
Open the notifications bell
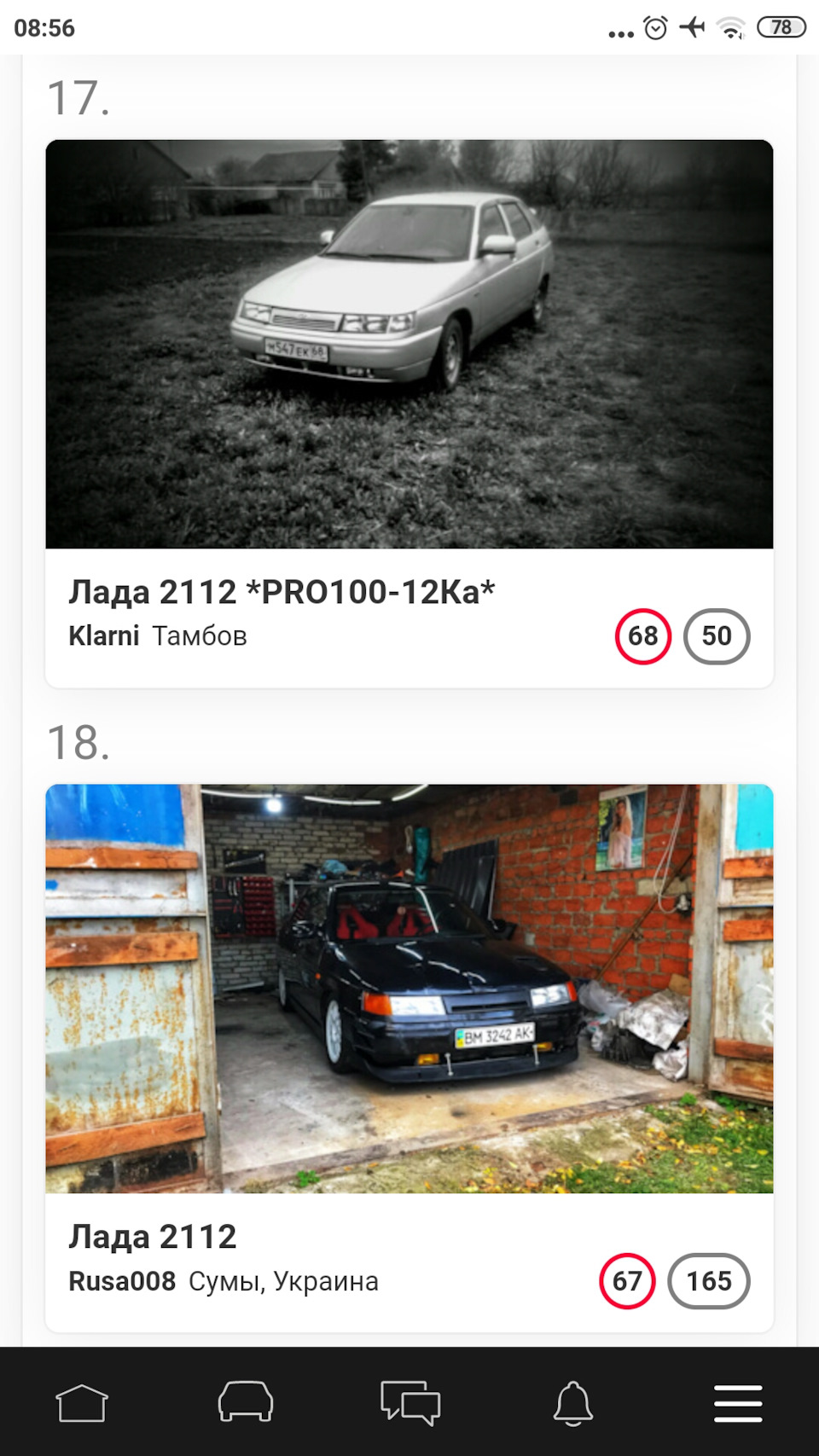pyautogui.click(x=573, y=1403)
